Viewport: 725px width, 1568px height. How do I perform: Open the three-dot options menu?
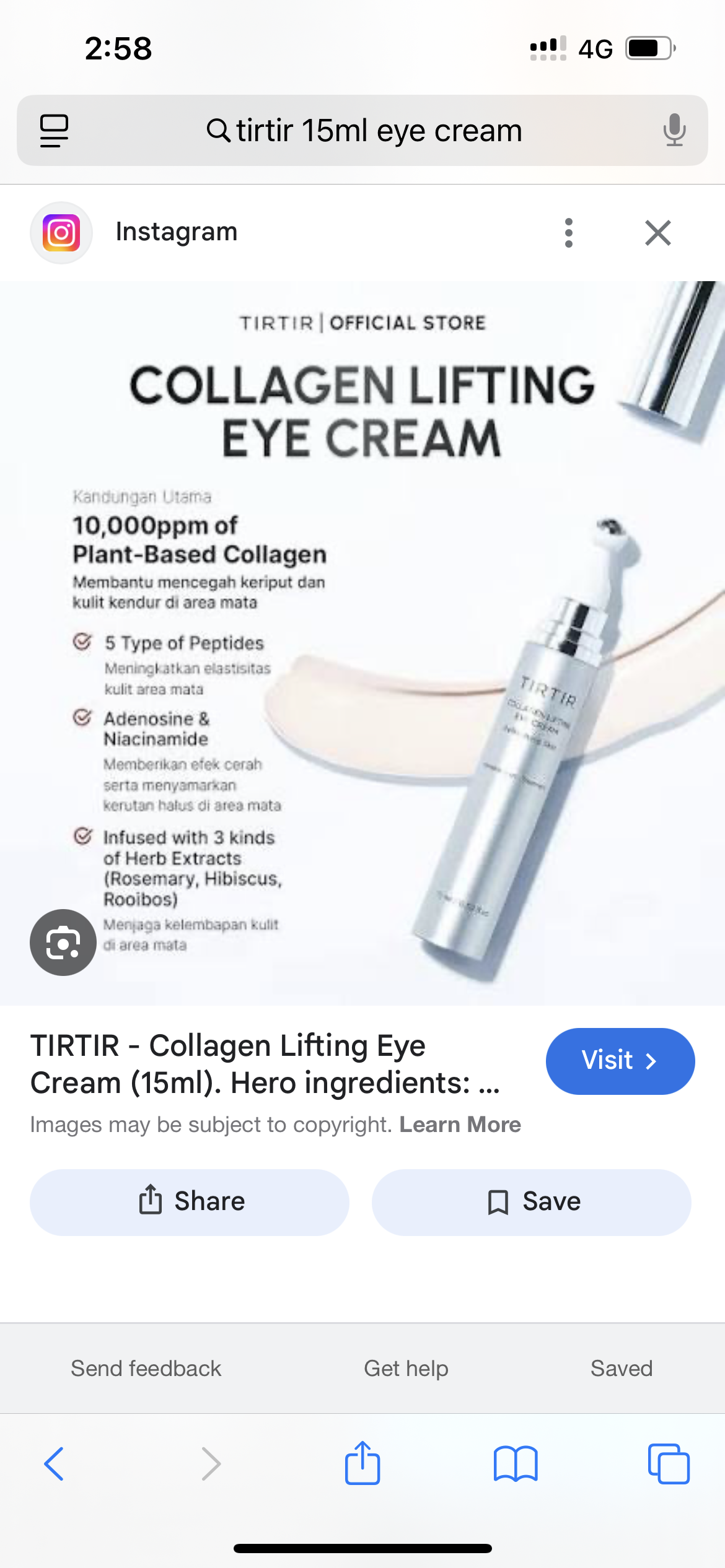(568, 233)
